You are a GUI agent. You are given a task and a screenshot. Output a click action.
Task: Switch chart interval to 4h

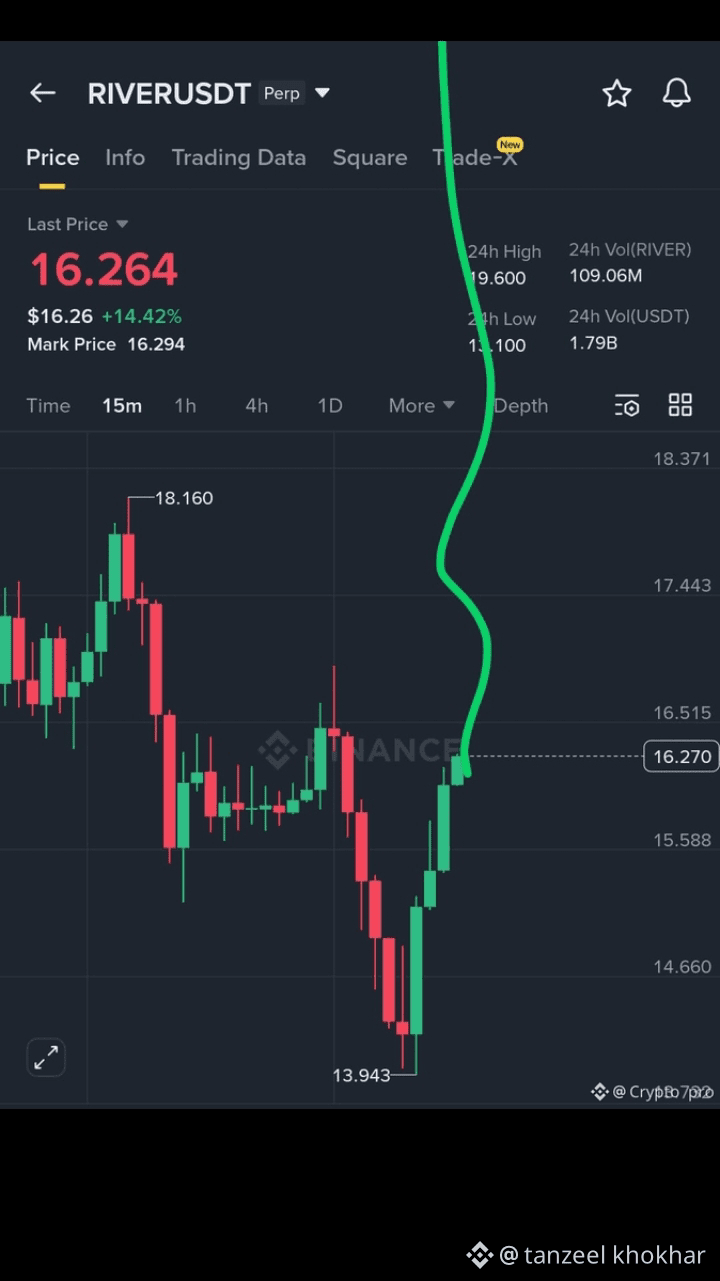coord(257,405)
